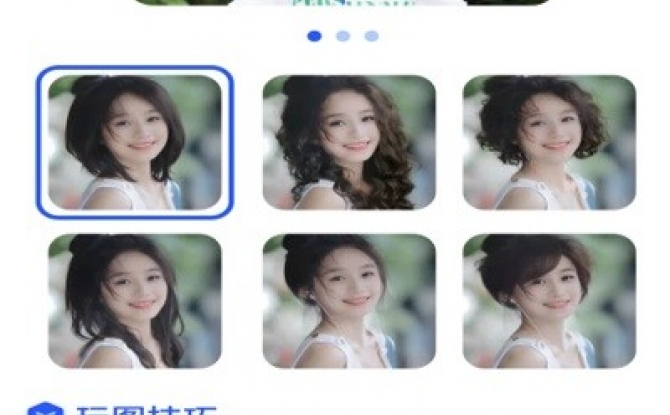670x415 pixels.
Task: Pick the short hairstyle with side bangs
Action: 549,301
